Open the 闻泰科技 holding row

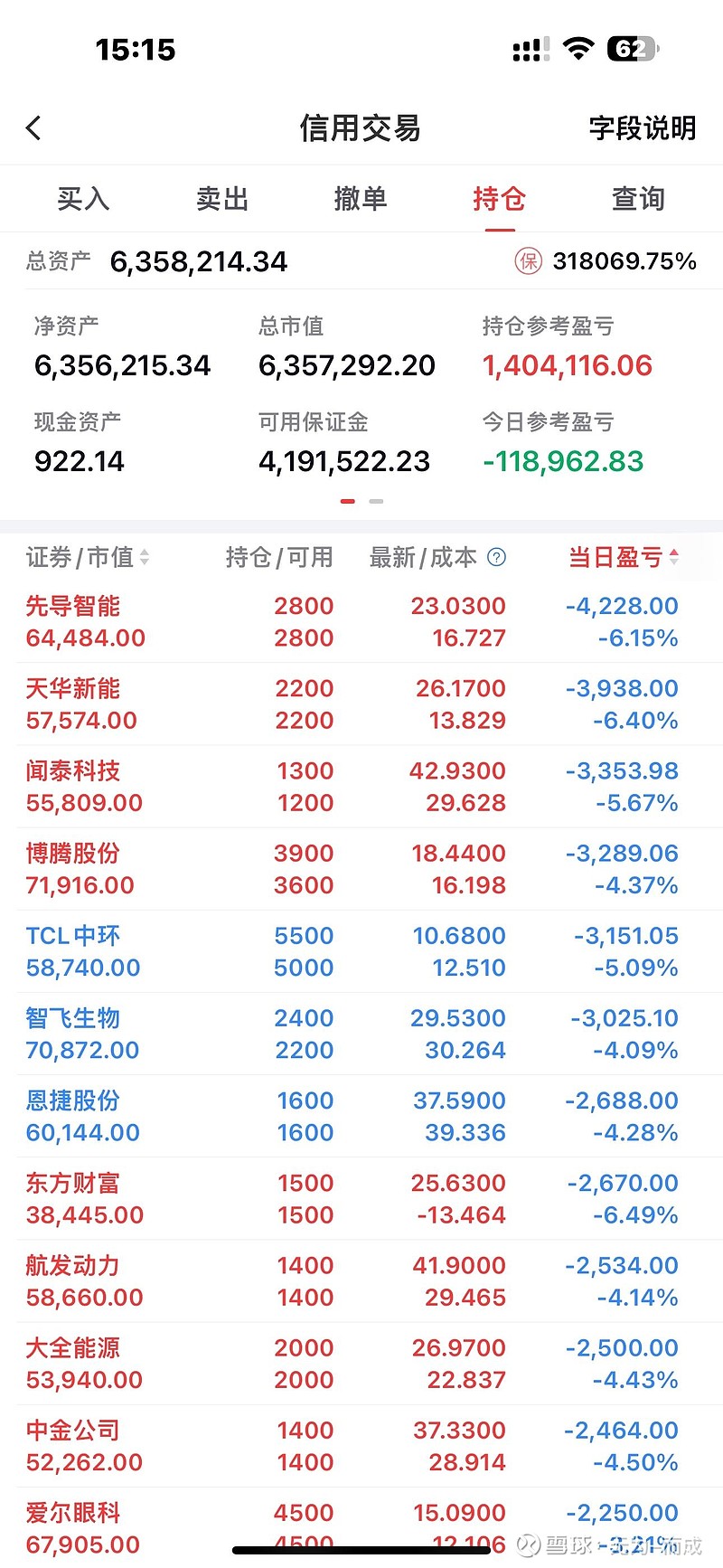click(361, 787)
